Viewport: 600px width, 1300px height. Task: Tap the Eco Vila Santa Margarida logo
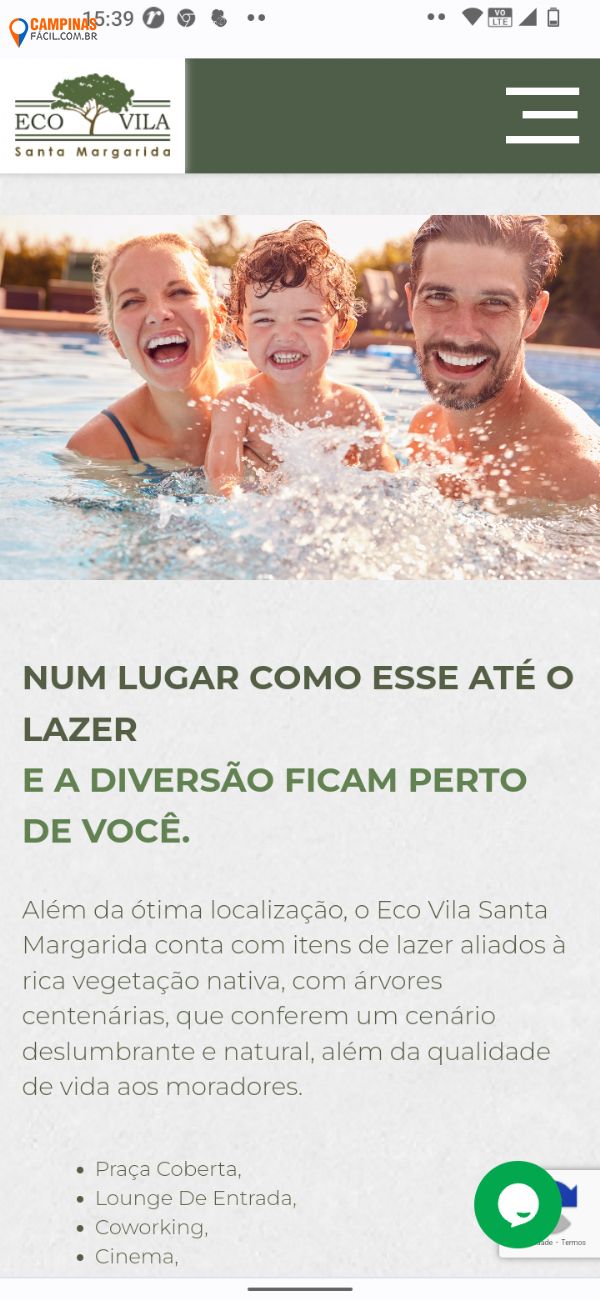pyautogui.click(x=93, y=116)
